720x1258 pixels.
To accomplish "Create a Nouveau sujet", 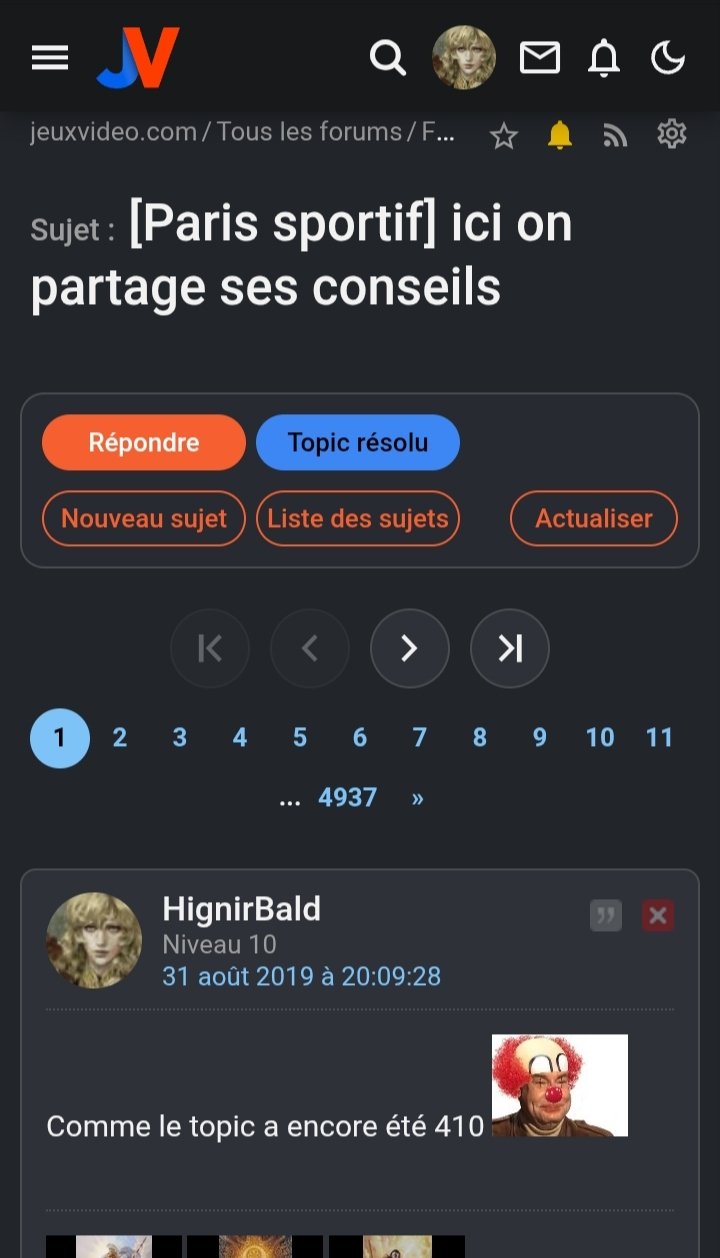I will [x=144, y=518].
